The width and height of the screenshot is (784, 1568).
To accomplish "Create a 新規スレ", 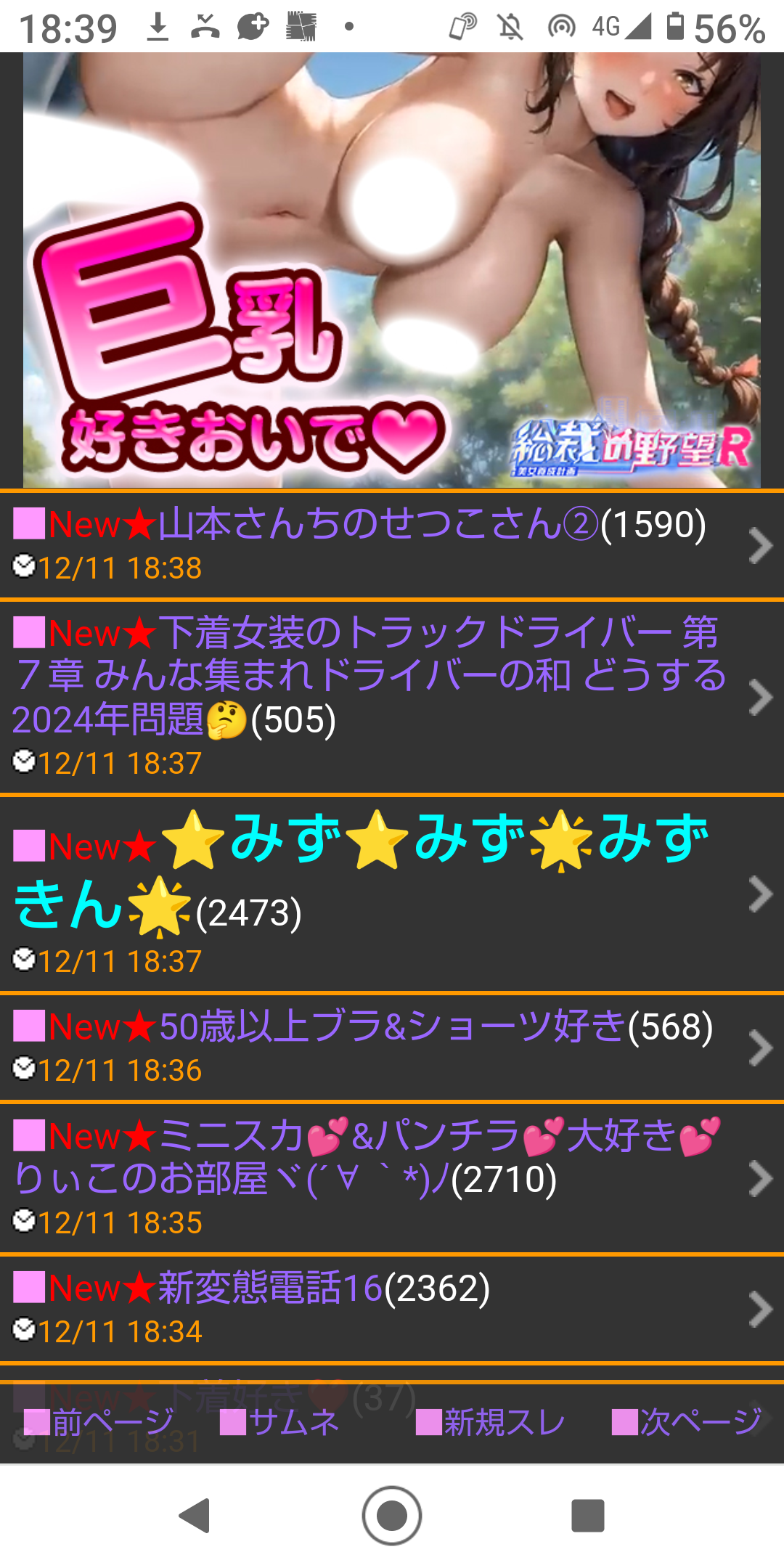I will [x=491, y=1422].
